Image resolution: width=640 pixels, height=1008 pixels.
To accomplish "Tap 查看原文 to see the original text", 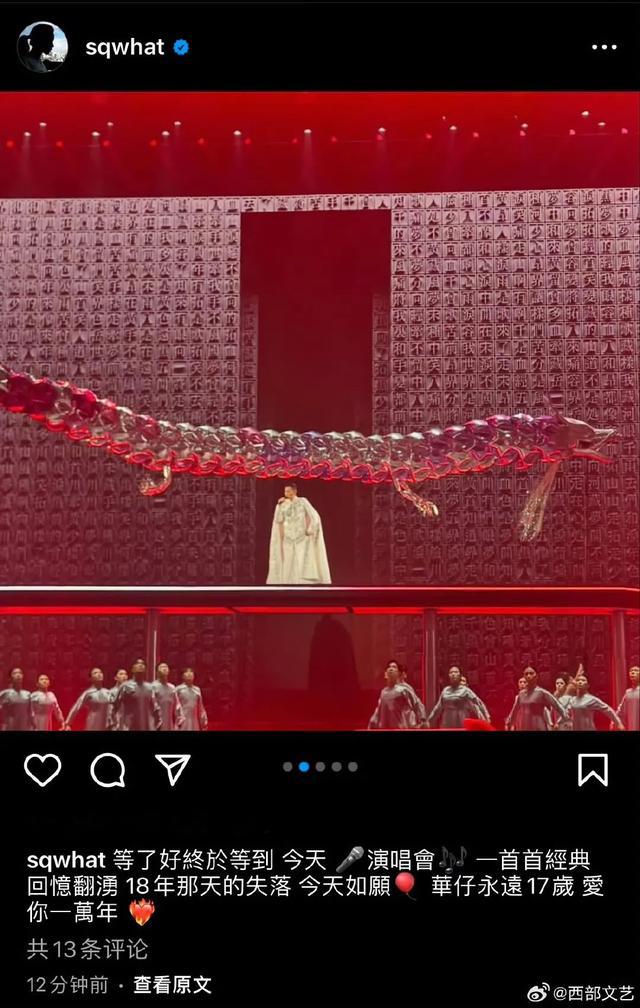I will coord(172,984).
